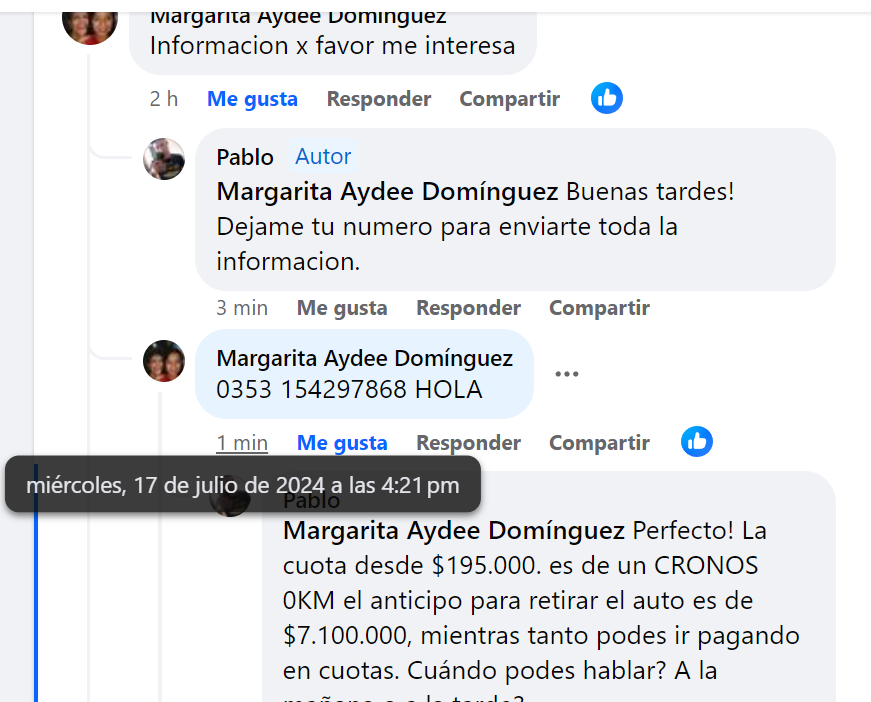The image size is (871, 702).
Task: Share the '0353 154297868 HOLA' comment
Action: point(599,443)
